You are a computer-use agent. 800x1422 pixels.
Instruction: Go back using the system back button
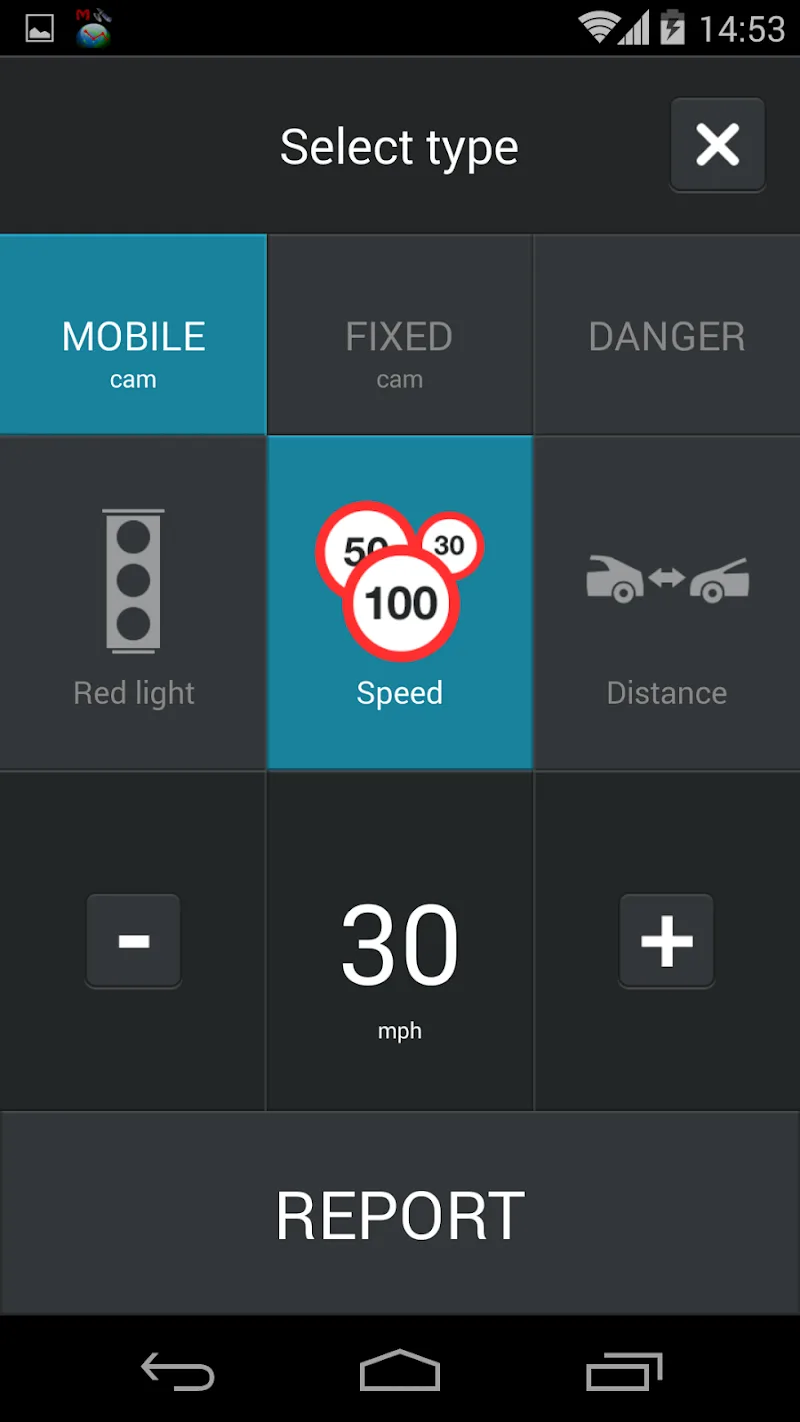pyautogui.click(x=178, y=1371)
